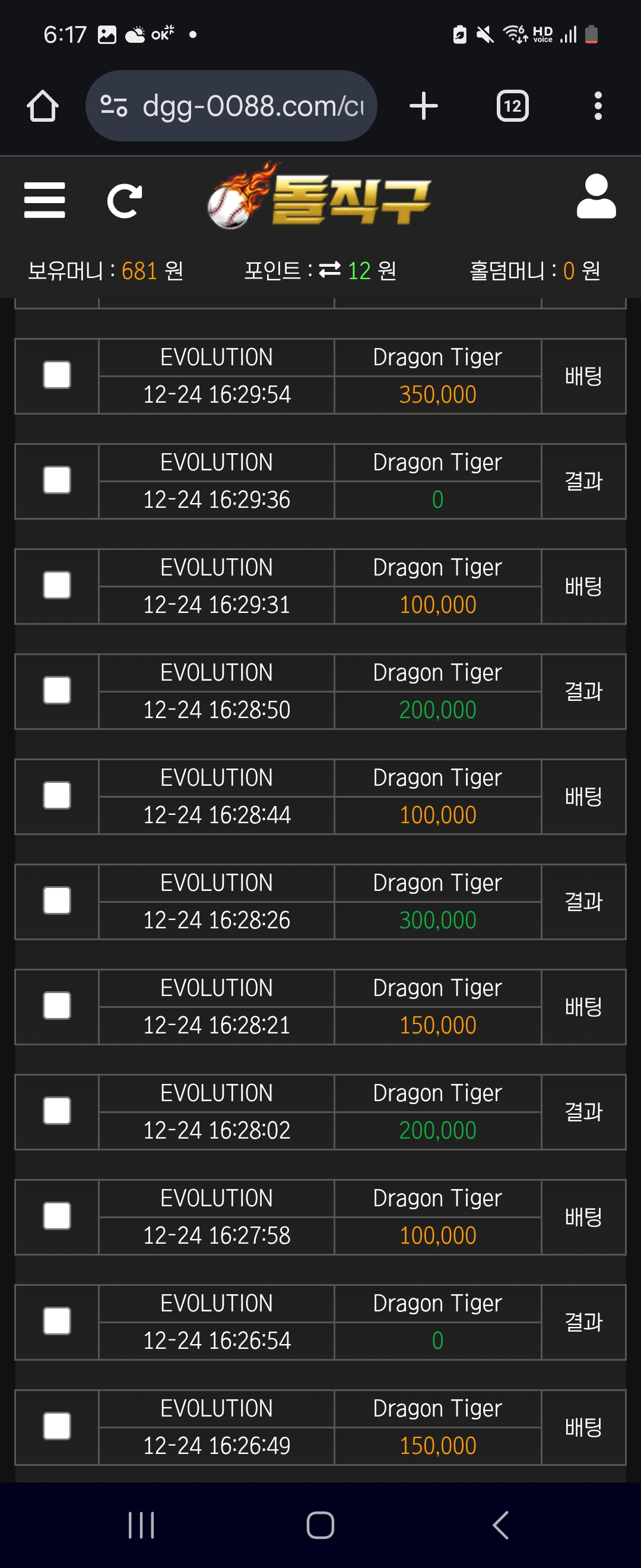Select the checkbox beside the 16:27:58 entry

pyautogui.click(x=57, y=1216)
